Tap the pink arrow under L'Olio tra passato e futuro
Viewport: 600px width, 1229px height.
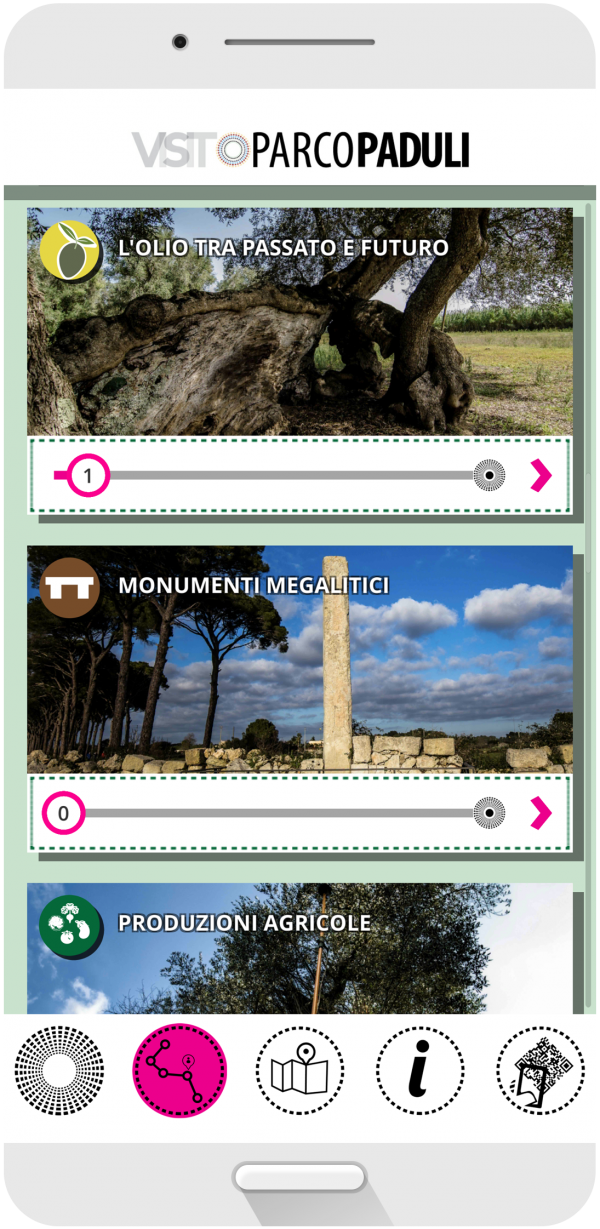point(541,476)
